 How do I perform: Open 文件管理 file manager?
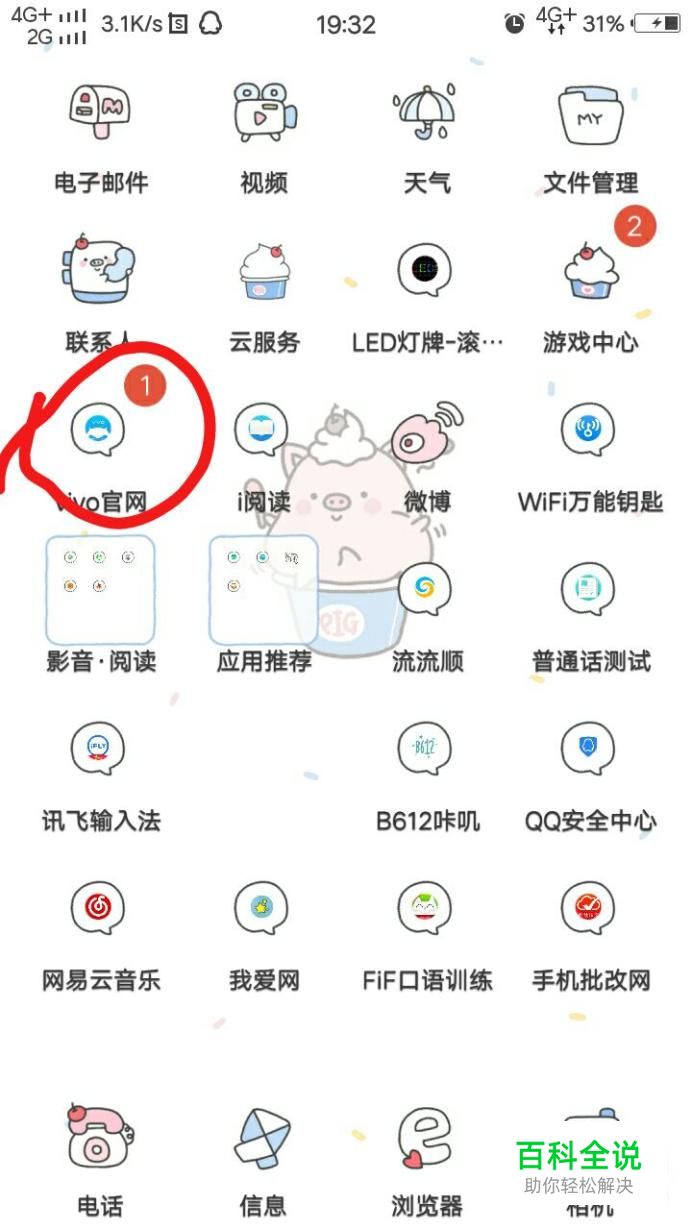tap(590, 113)
